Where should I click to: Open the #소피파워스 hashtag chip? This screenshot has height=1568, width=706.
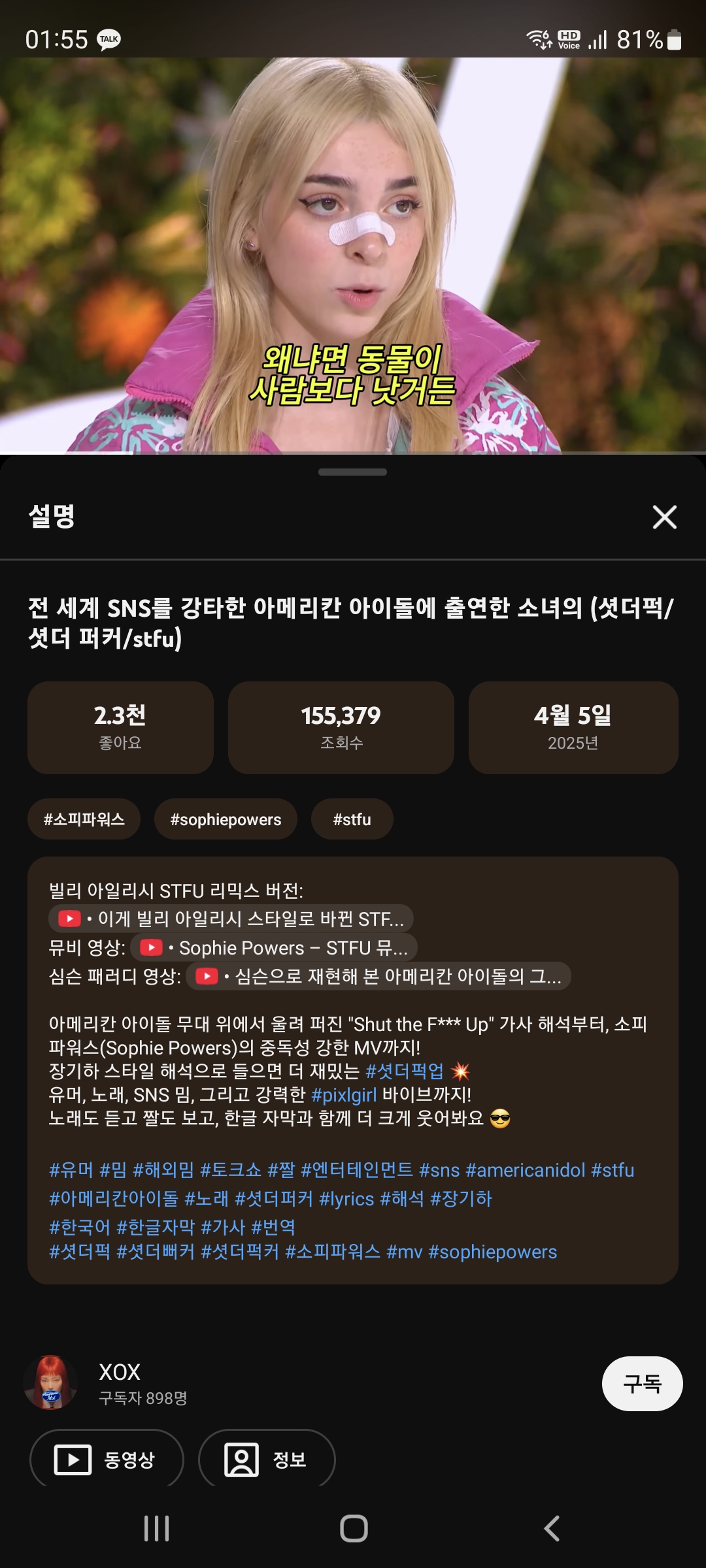84,819
